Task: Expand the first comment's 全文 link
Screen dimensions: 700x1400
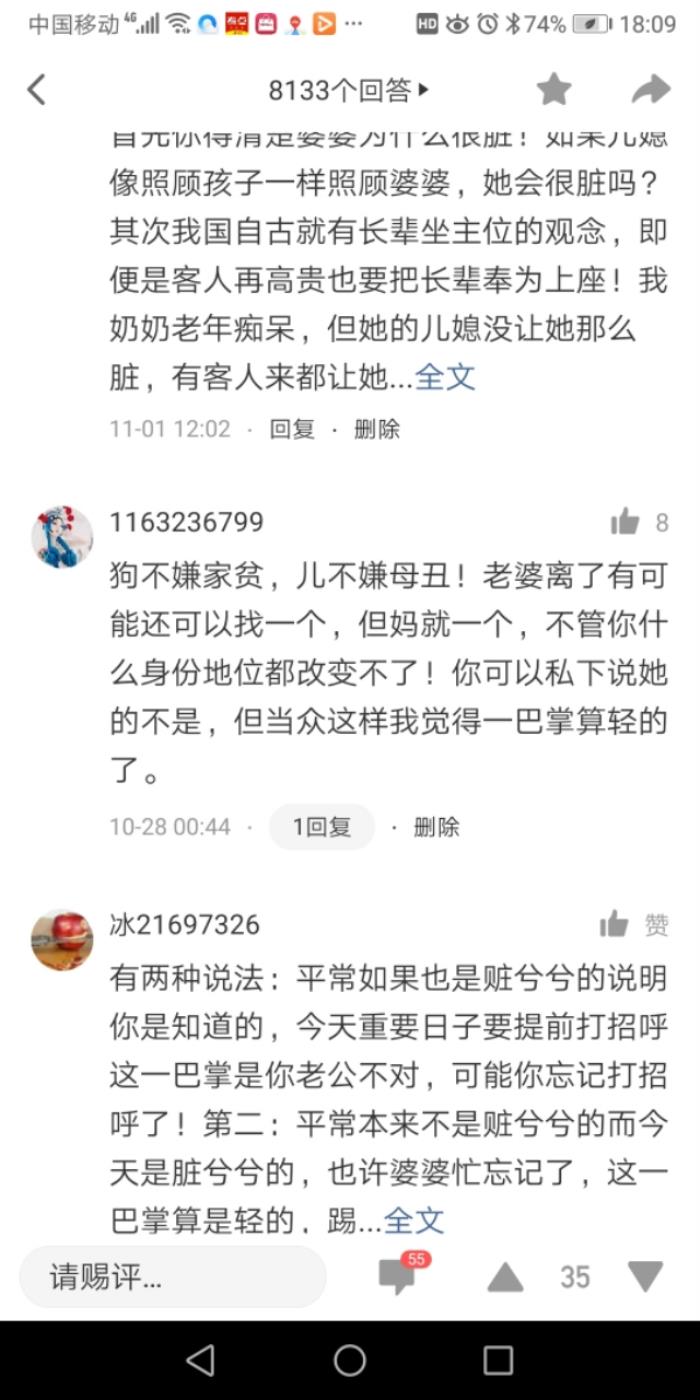Action: 445,377
